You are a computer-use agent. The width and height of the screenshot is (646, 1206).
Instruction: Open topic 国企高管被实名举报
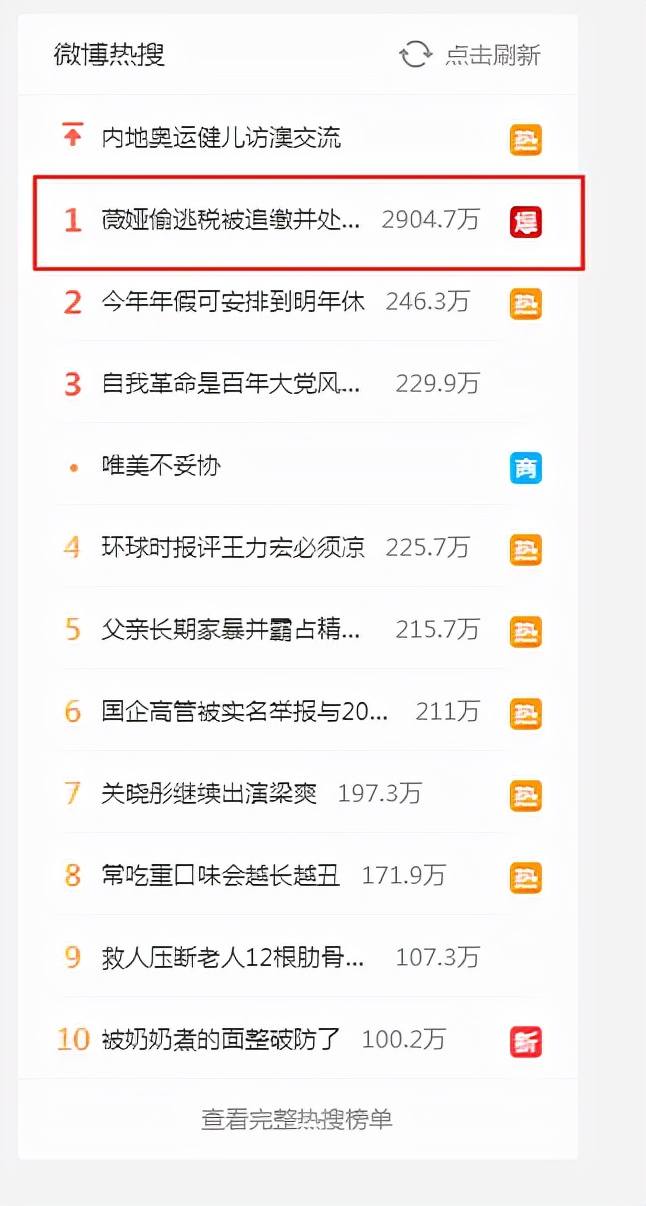pos(244,711)
